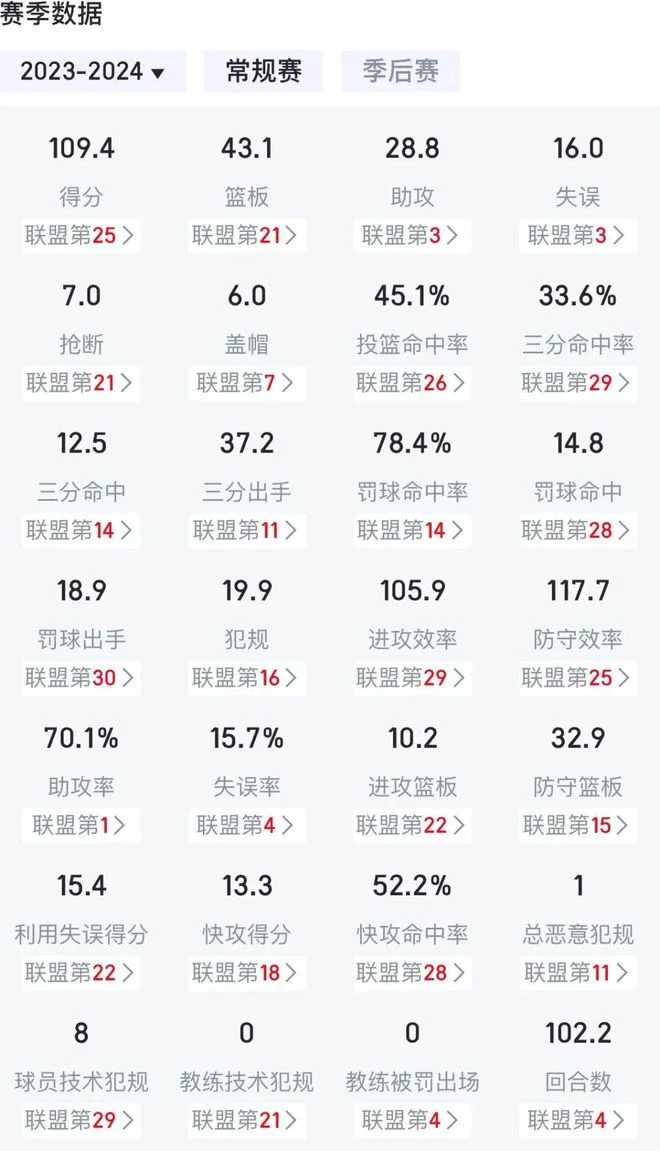660x1151 pixels.
Task: Tap league rank under 总恶意犯规
Action: click(x=578, y=973)
